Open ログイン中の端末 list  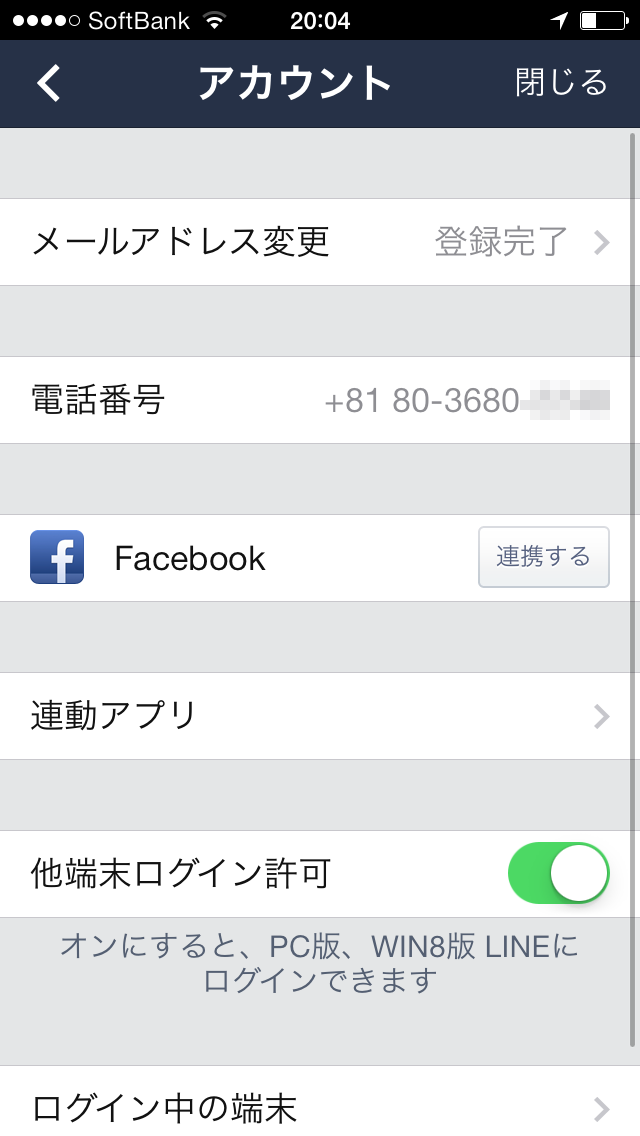coord(320,1103)
